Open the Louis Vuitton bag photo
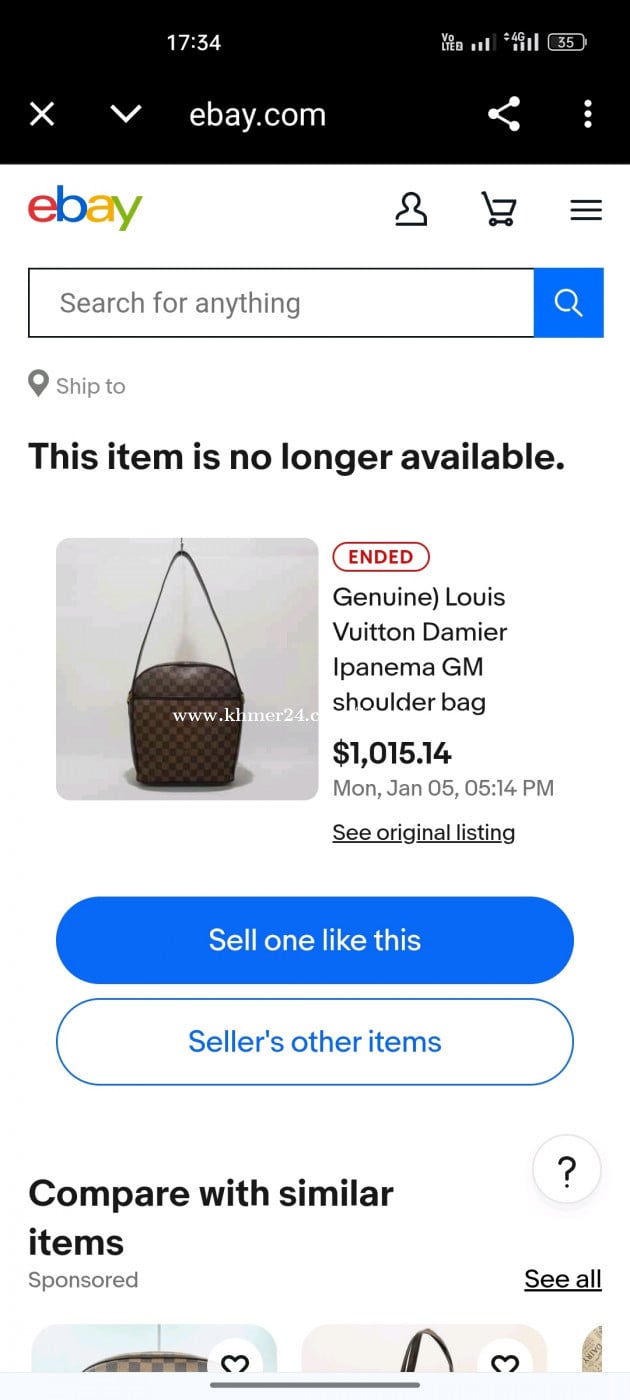 tap(187, 669)
